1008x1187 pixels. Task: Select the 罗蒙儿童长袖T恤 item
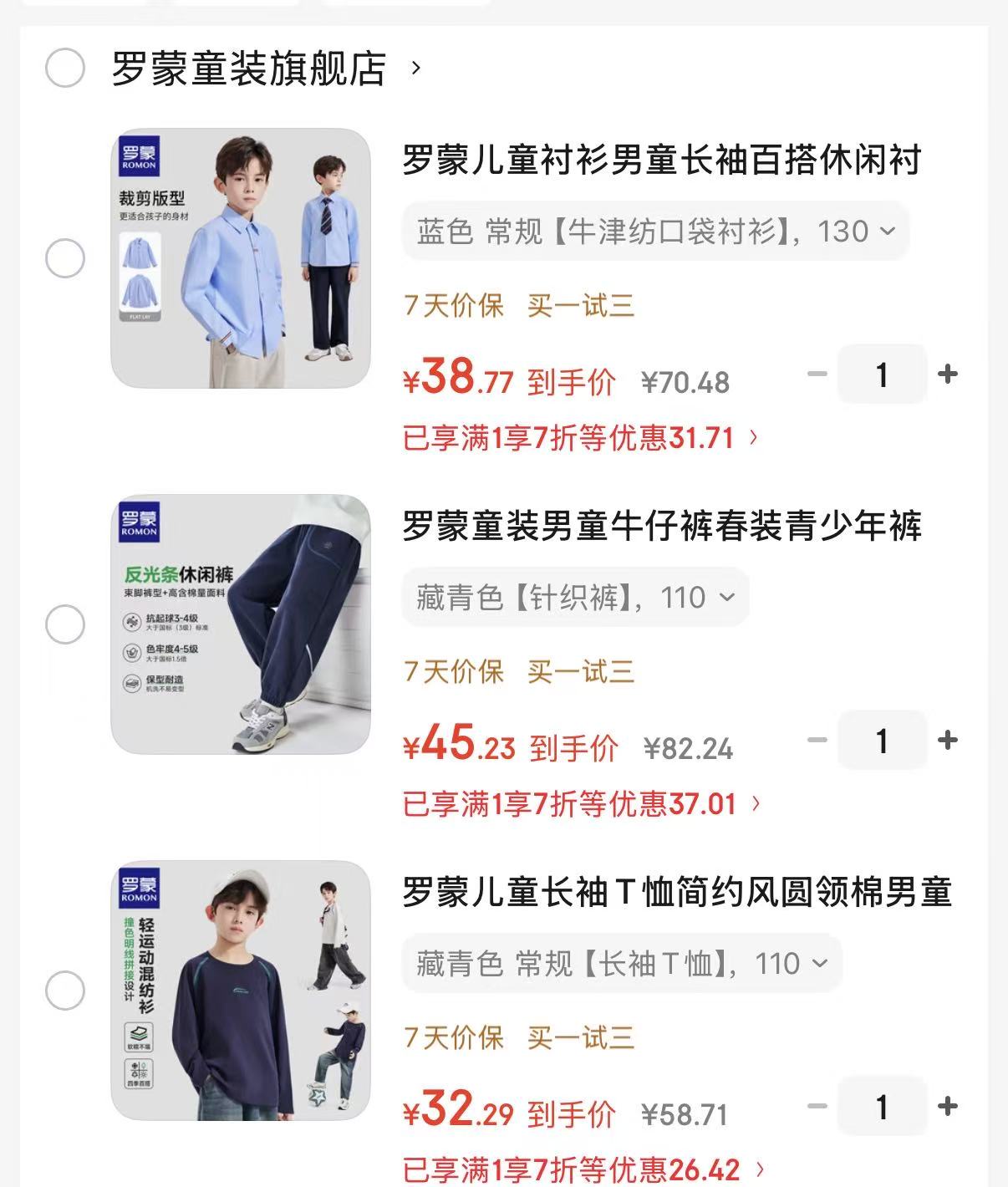coord(65,991)
